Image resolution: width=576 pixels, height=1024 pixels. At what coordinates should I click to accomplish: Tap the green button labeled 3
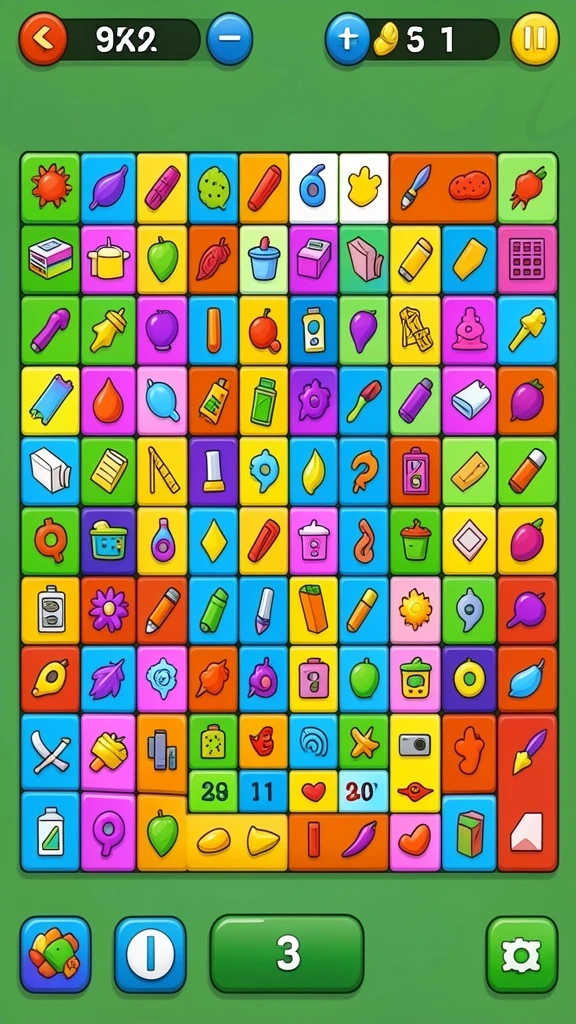287,953
